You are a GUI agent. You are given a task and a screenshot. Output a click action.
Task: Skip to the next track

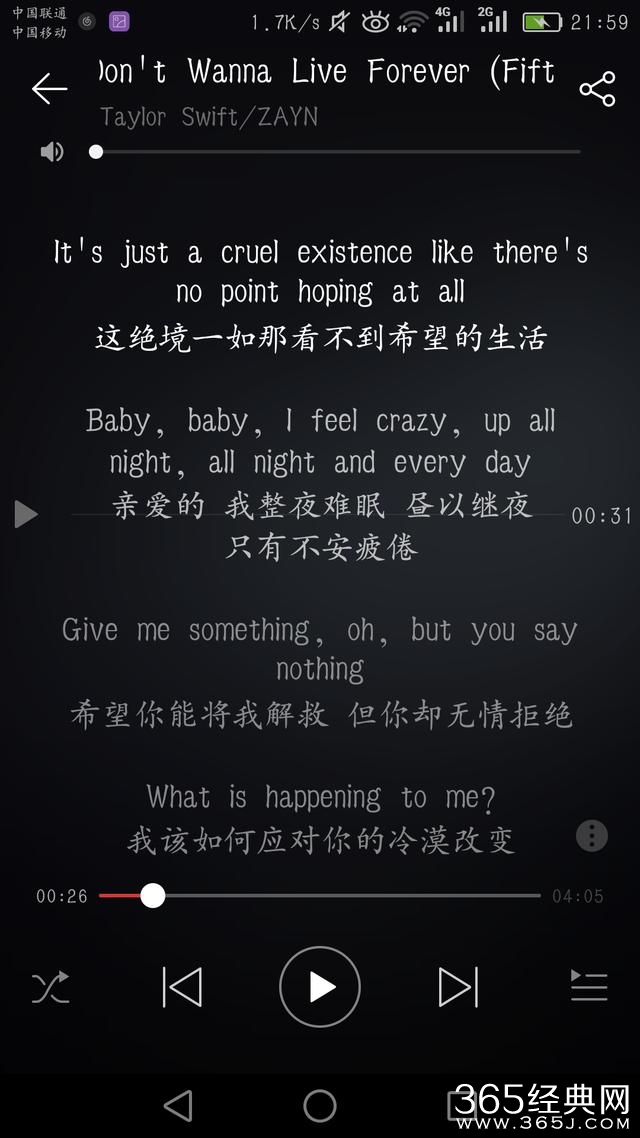click(x=458, y=987)
